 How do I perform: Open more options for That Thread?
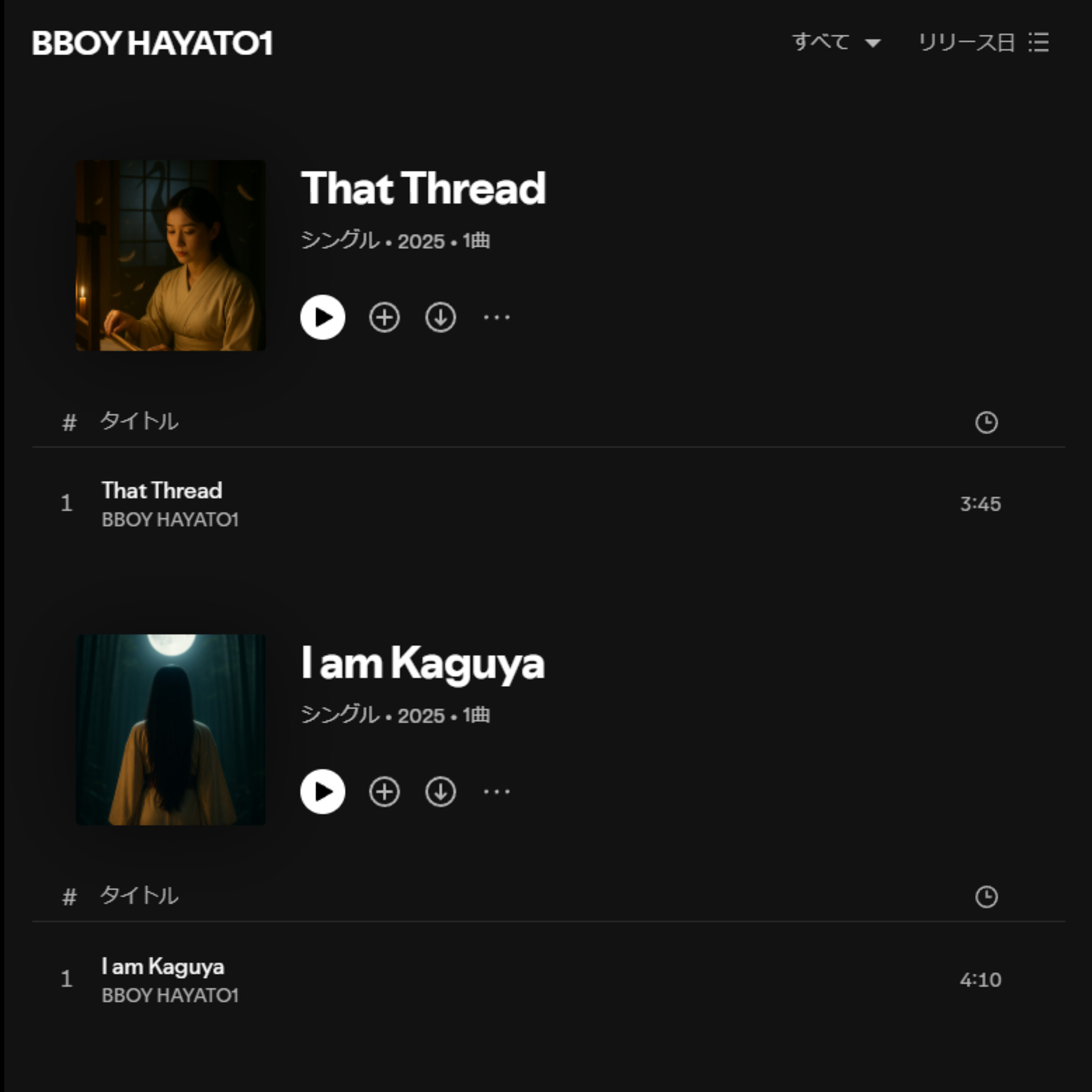click(x=496, y=317)
